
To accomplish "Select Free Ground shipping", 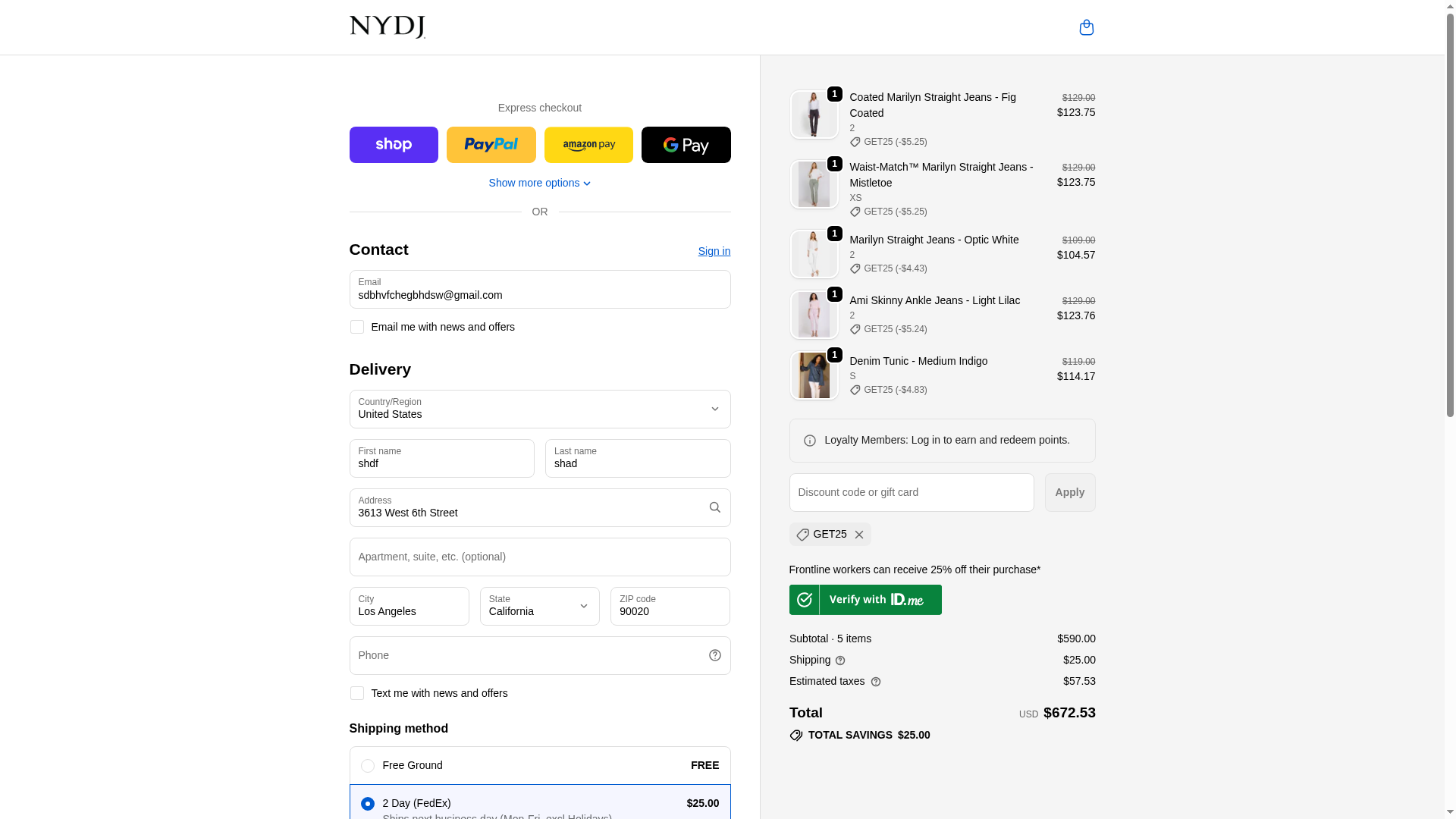I will click(368, 766).
